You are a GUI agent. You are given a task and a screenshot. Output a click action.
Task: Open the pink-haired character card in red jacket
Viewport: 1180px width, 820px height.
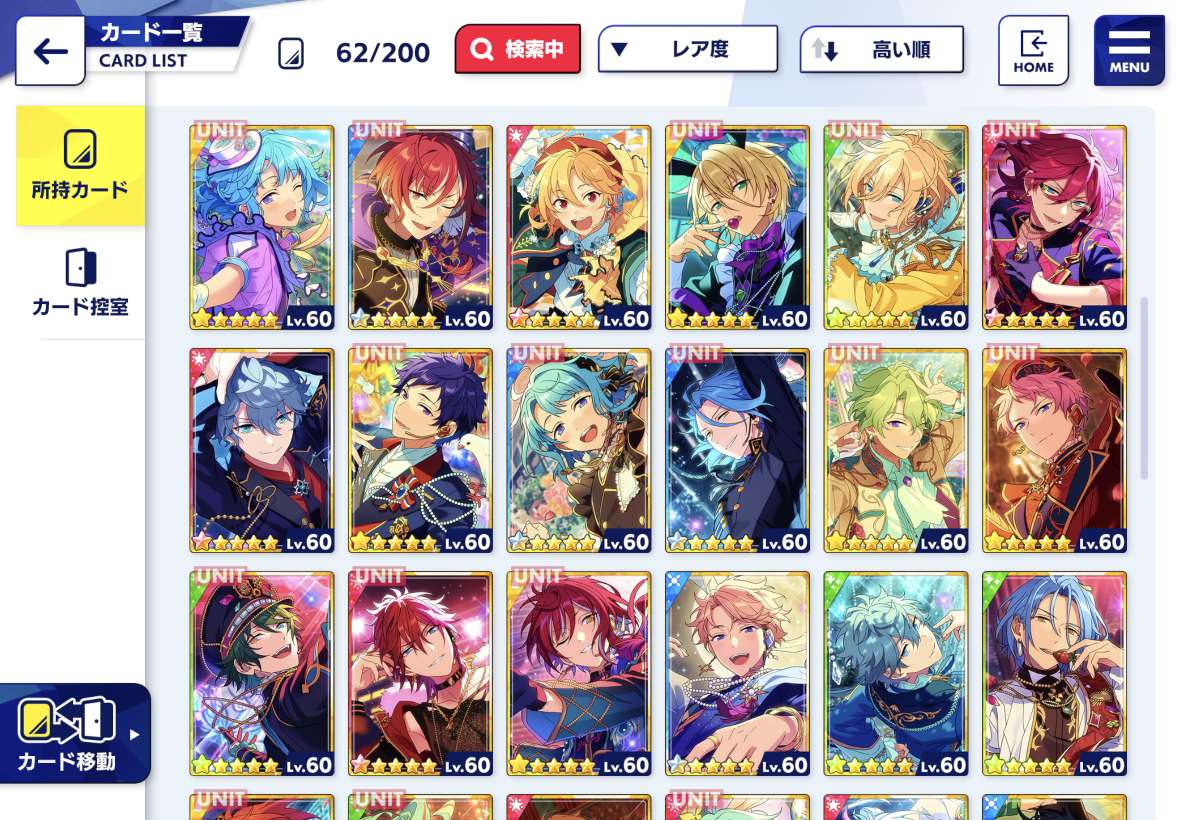point(1054,450)
